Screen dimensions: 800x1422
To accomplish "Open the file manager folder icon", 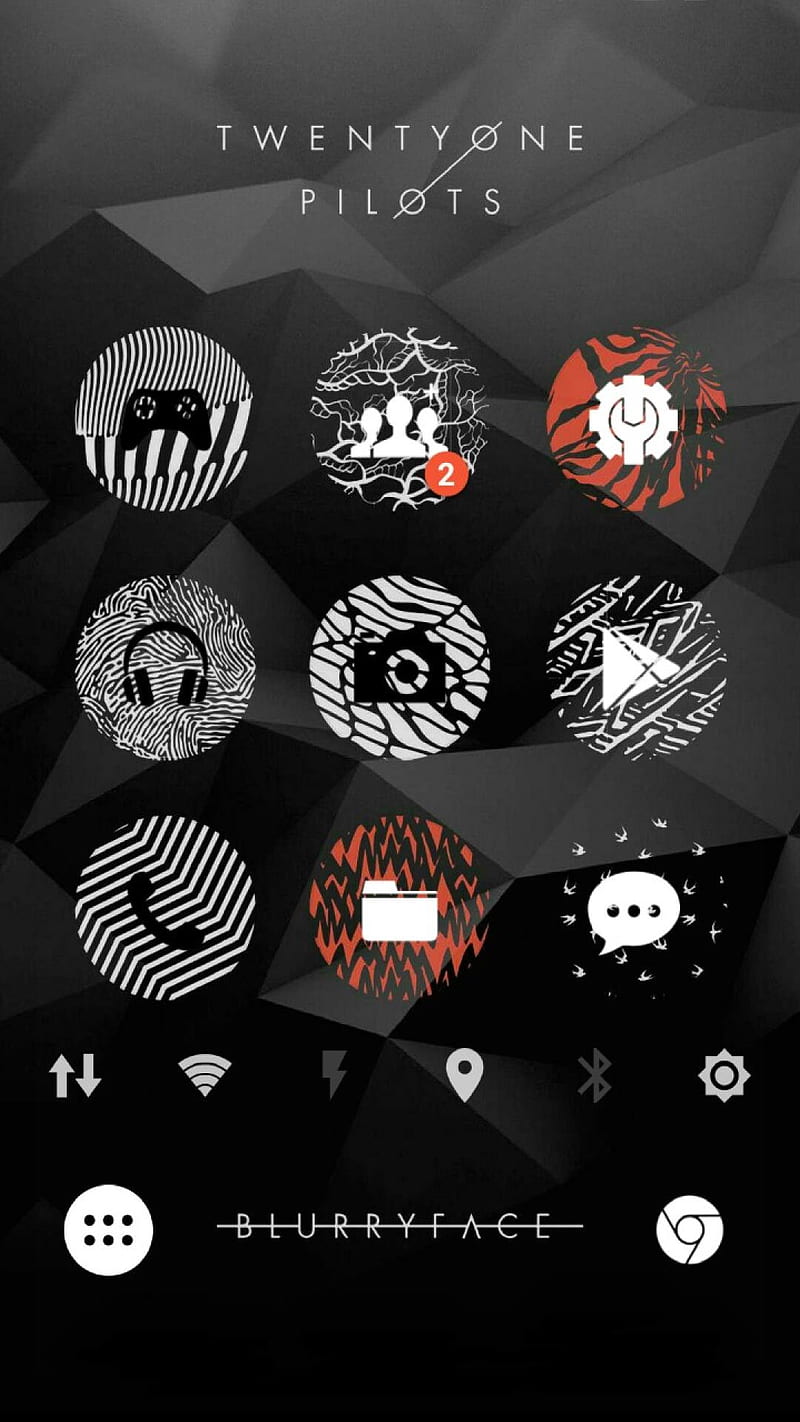I will 401,907.
